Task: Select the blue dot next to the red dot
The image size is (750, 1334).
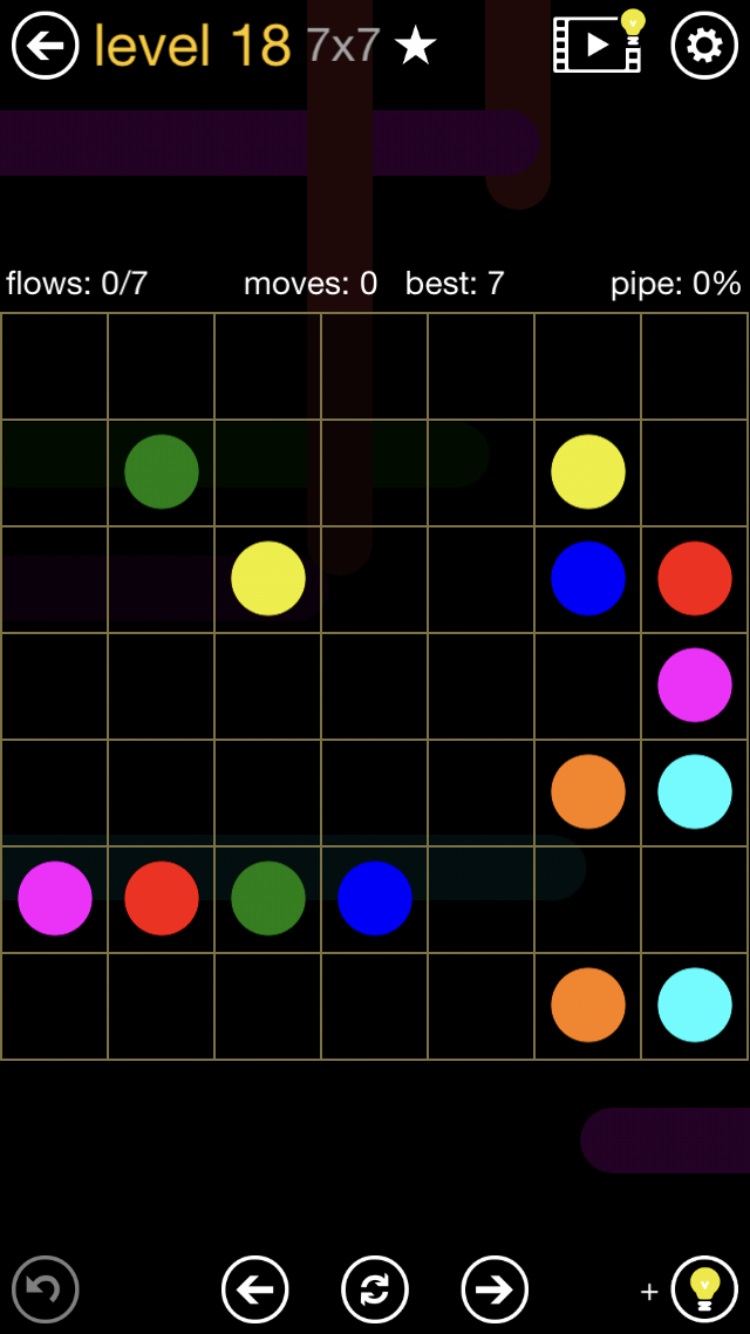Action: [588, 578]
